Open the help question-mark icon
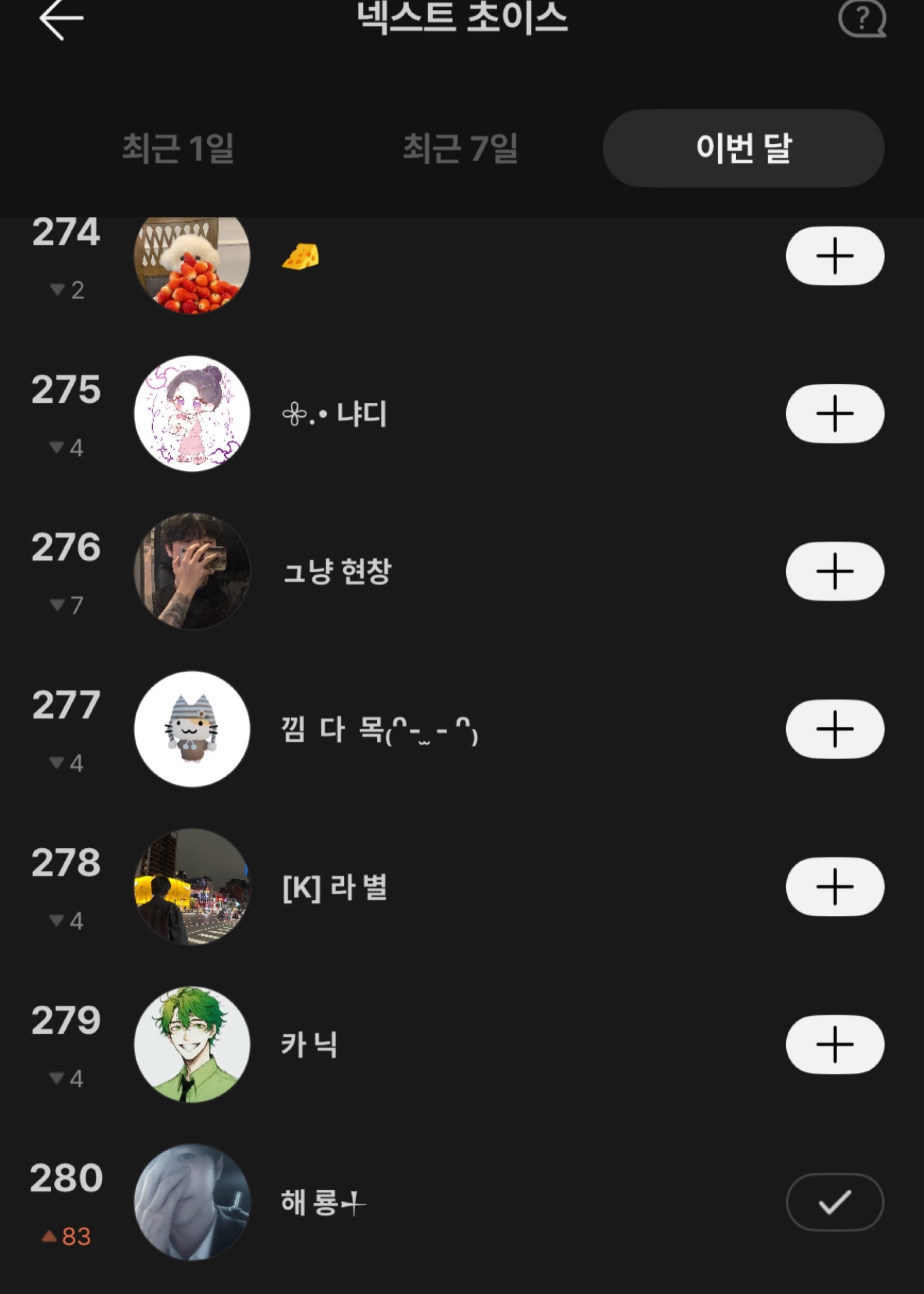Viewport: 924px width, 1294px height. pyautogui.click(x=861, y=19)
